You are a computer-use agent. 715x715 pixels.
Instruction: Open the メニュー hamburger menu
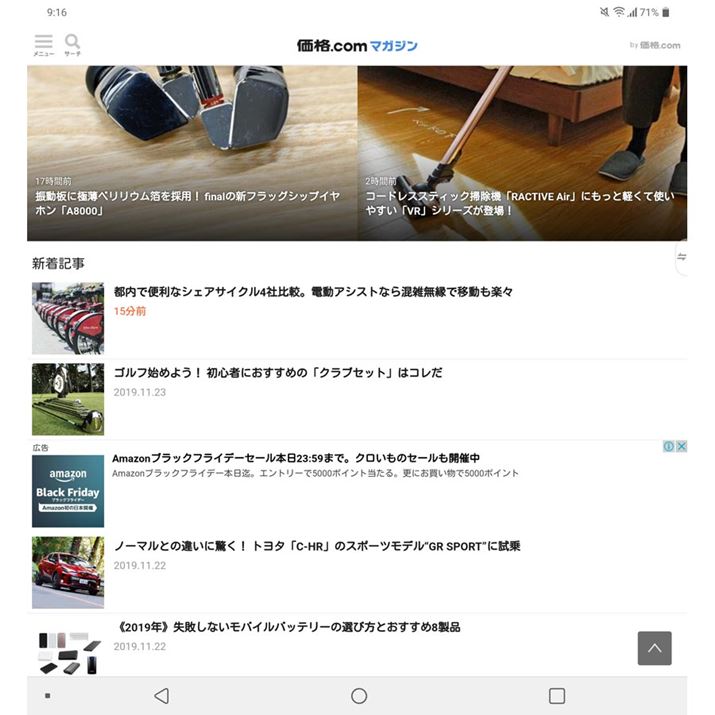43,44
